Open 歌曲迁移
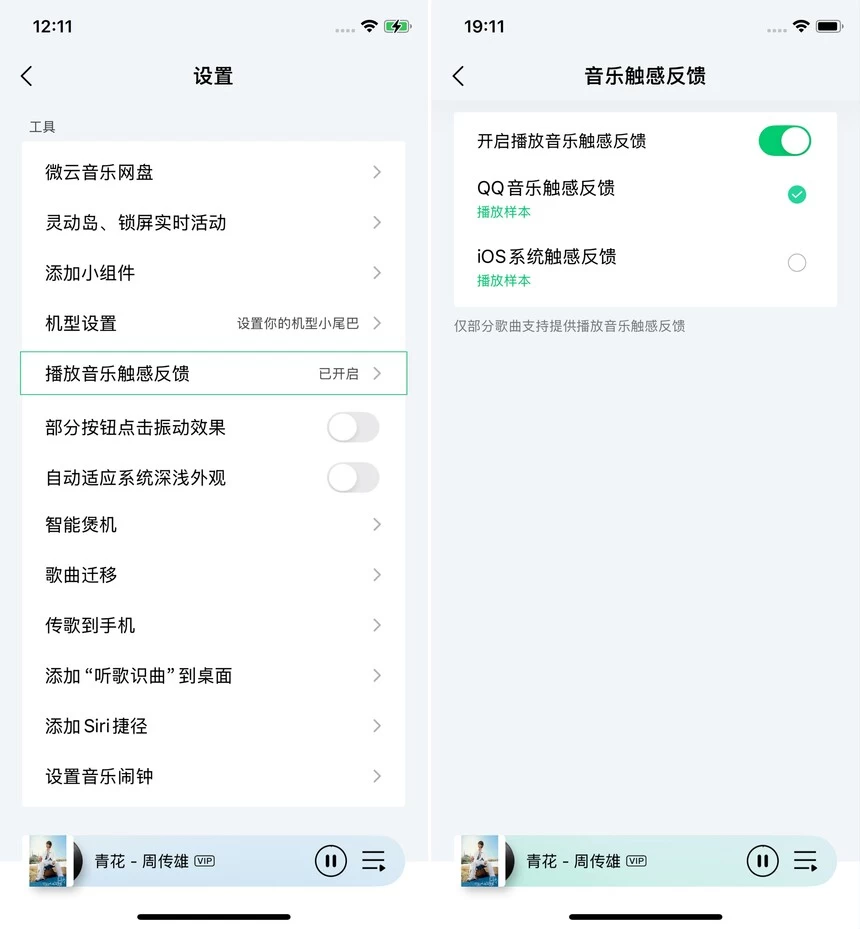 213,574
